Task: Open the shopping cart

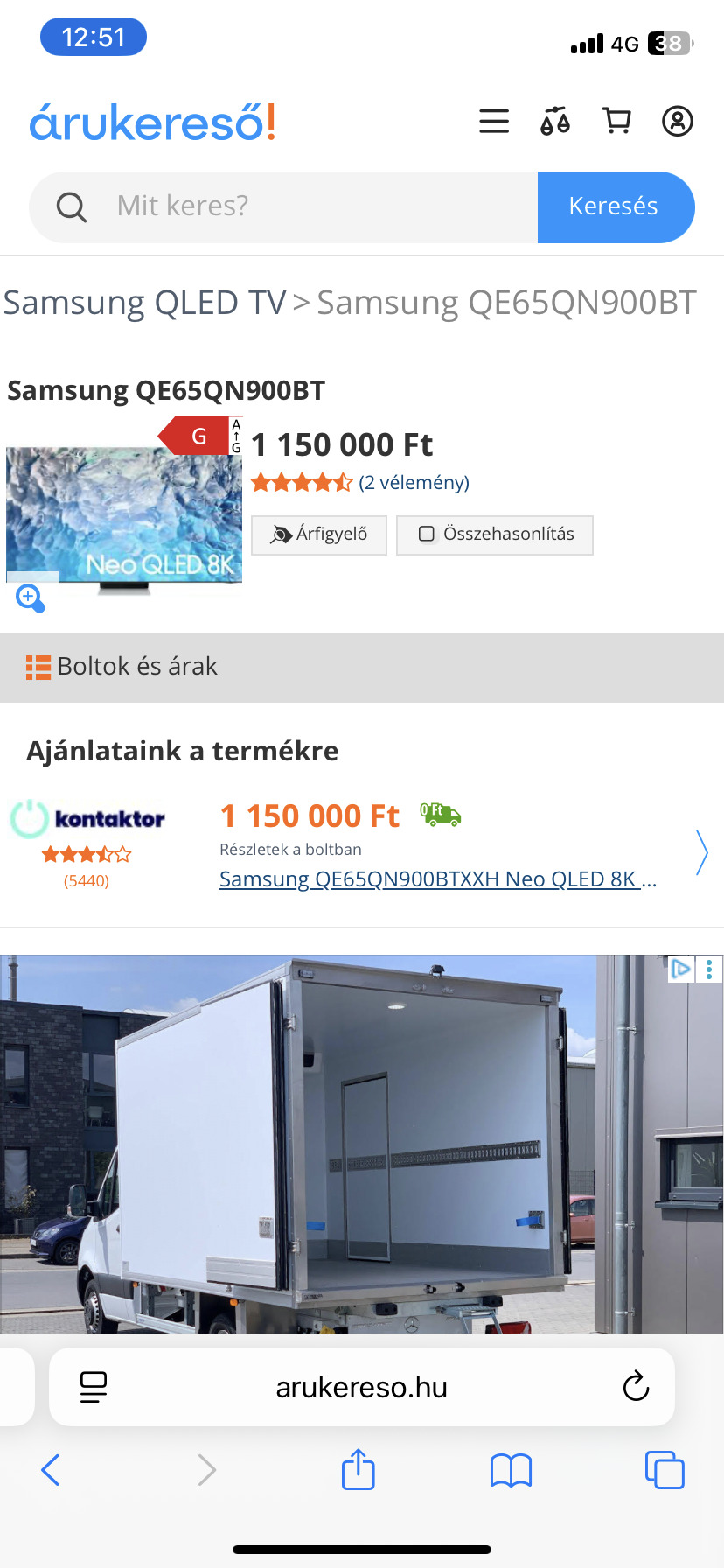Action: 617,121
